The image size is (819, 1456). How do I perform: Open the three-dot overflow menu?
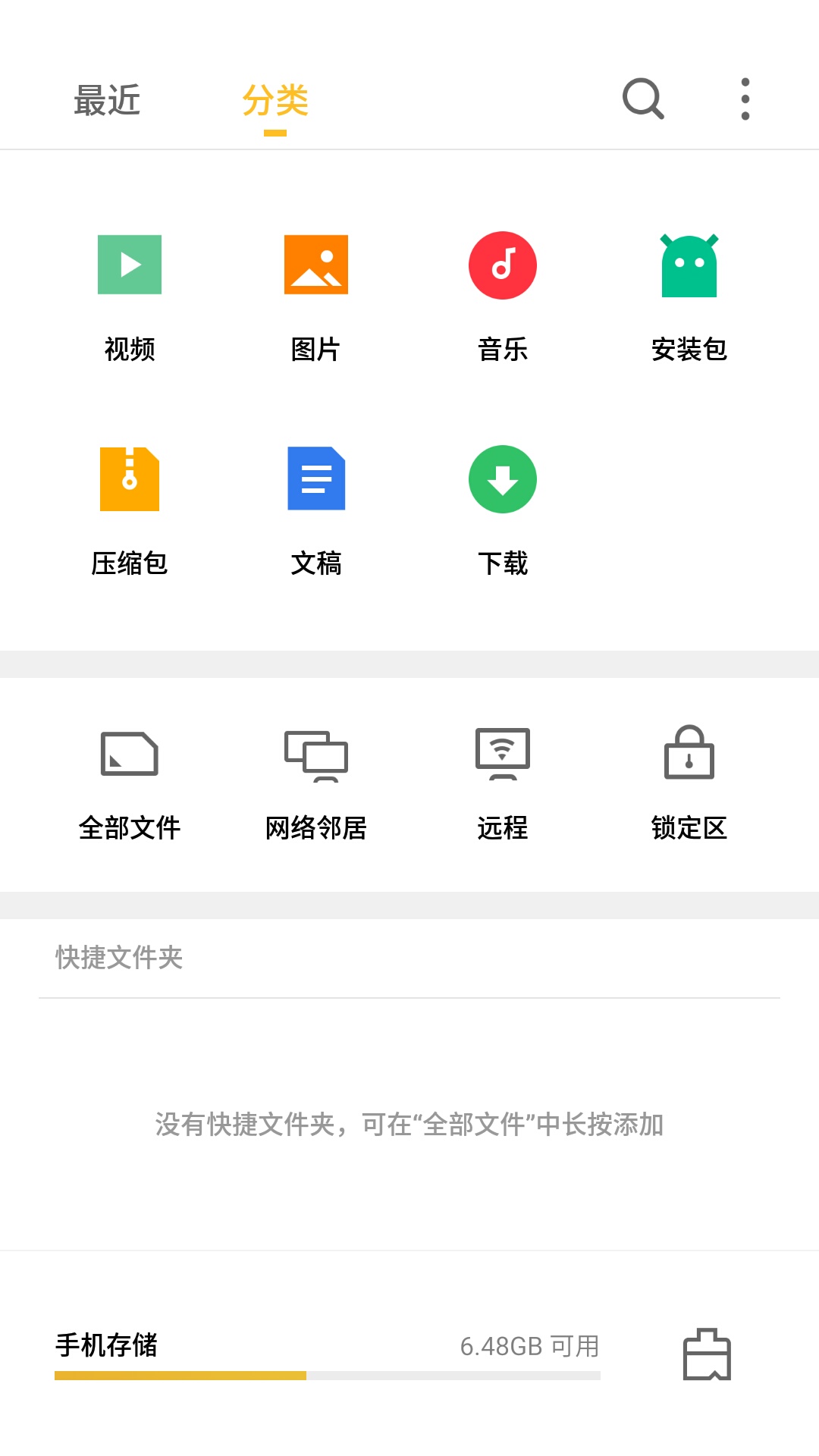pyautogui.click(x=746, y=100)
